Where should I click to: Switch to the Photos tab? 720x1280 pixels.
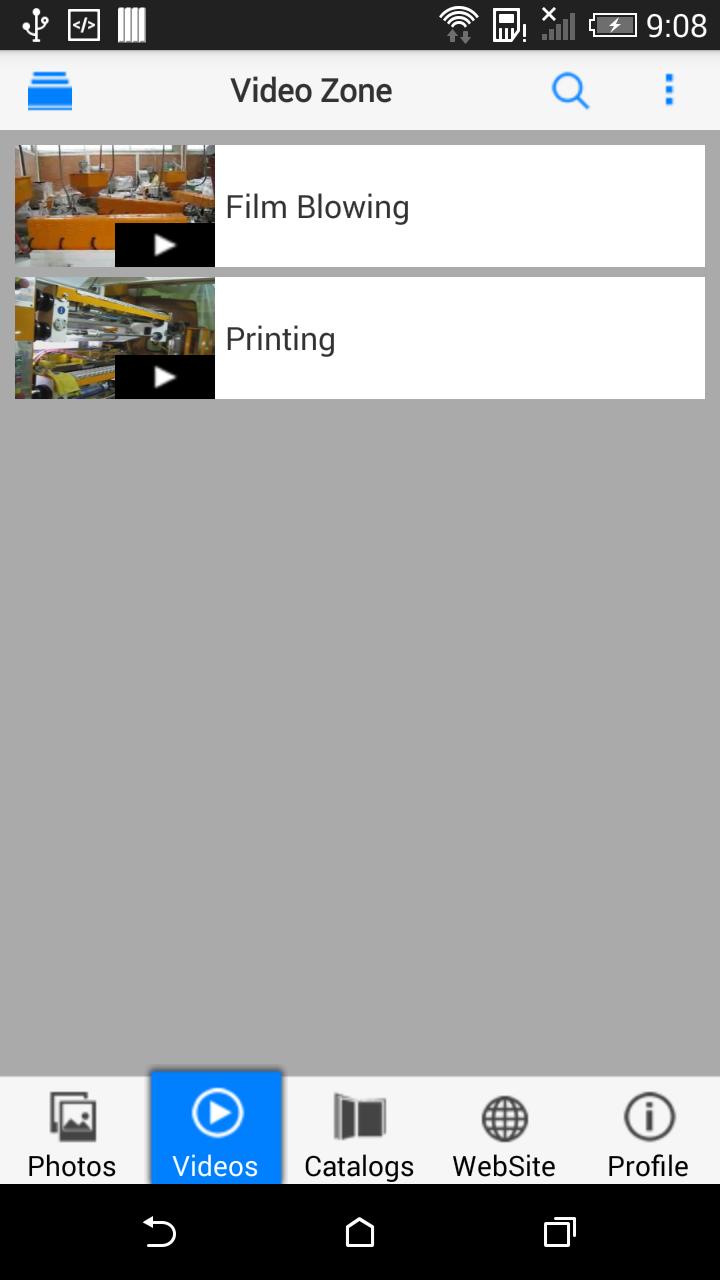[x=71, y=1165]
